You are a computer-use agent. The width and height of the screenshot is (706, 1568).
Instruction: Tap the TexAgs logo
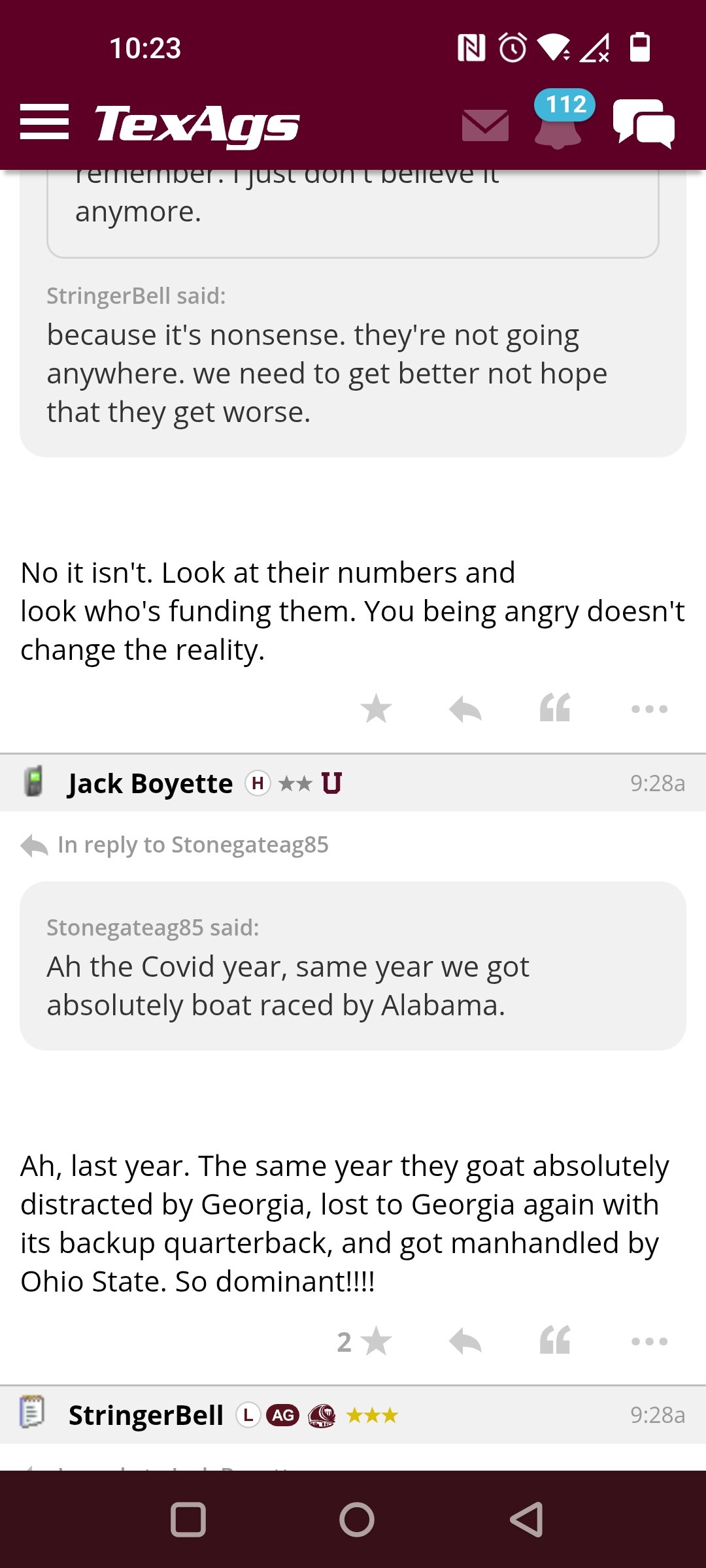[x=197, y=124]
